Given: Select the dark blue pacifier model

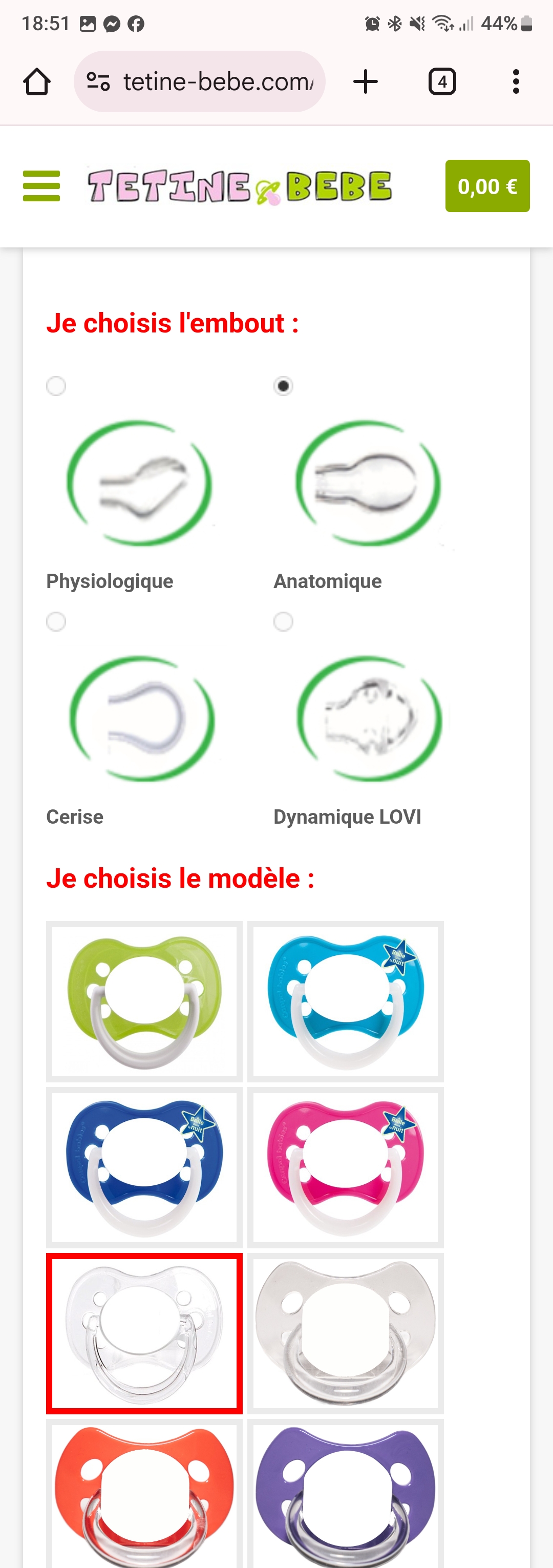Looking at the screenshot, I should (144, 1167).
